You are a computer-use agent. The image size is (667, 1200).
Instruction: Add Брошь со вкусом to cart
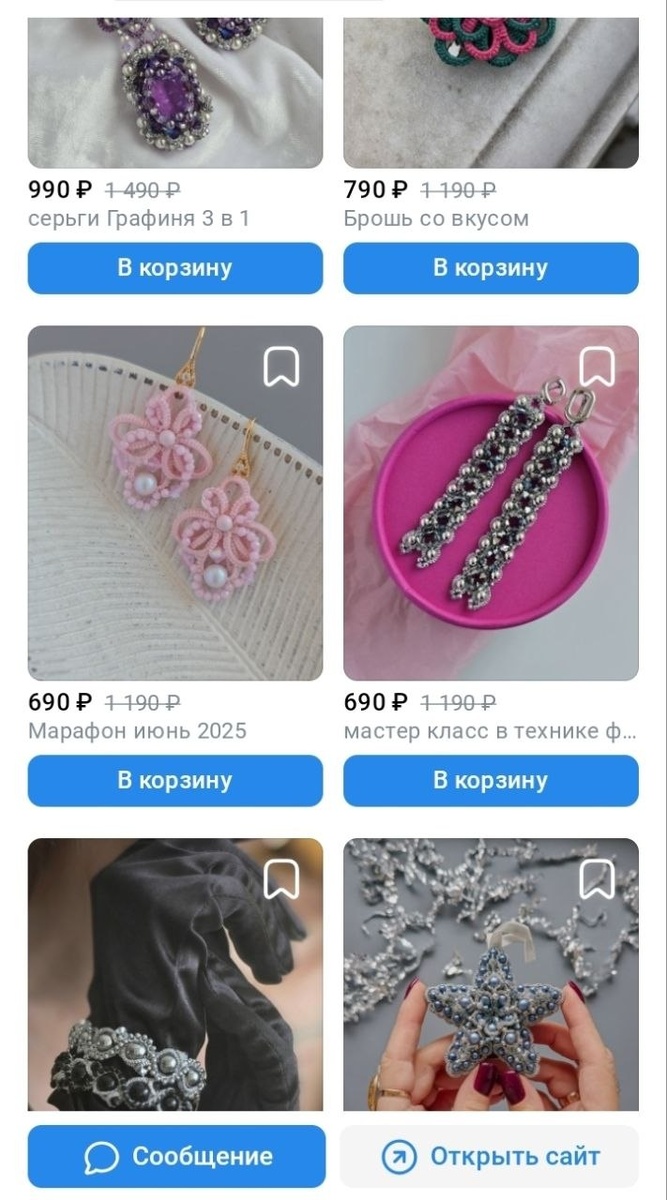coord(490,268)
